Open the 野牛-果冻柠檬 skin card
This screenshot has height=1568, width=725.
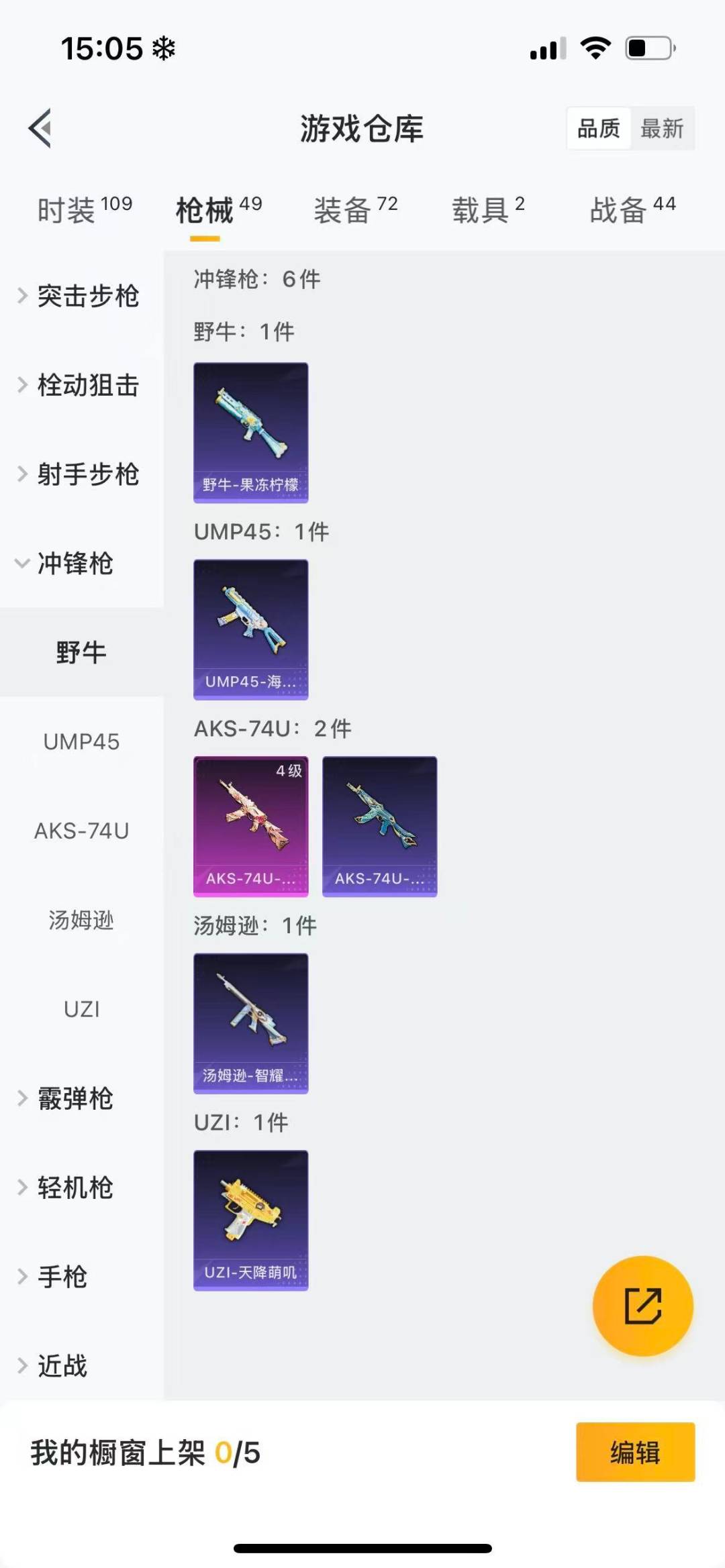coord(251,433)
